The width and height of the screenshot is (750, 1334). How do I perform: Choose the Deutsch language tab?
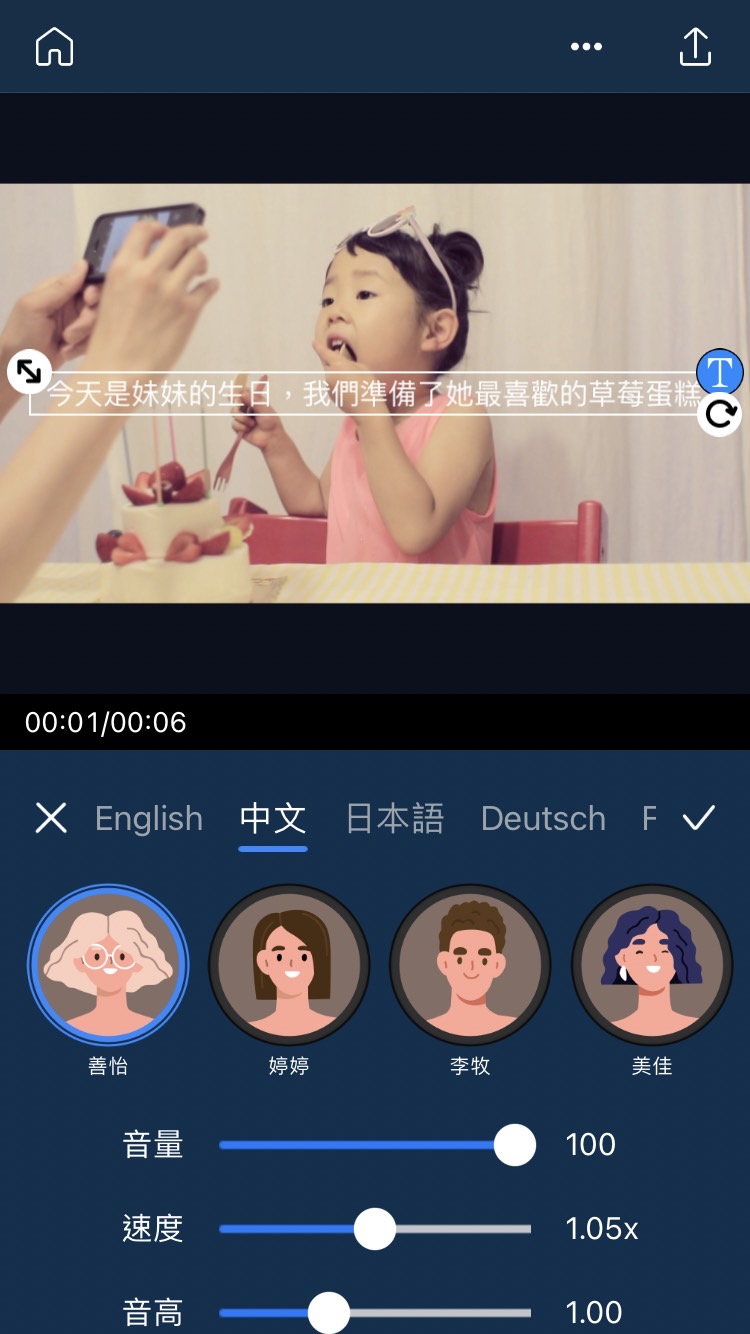pos(543,818)
